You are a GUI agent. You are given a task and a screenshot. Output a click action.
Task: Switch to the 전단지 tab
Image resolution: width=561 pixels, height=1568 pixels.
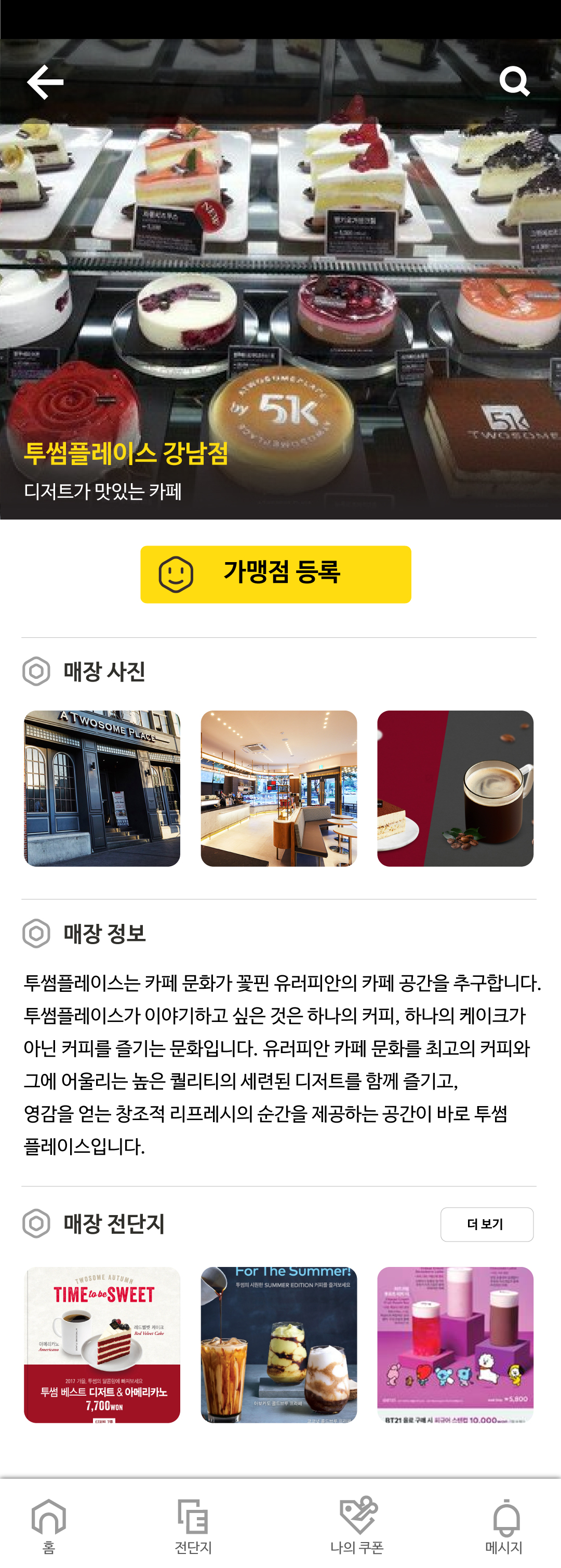point(193,1525)
